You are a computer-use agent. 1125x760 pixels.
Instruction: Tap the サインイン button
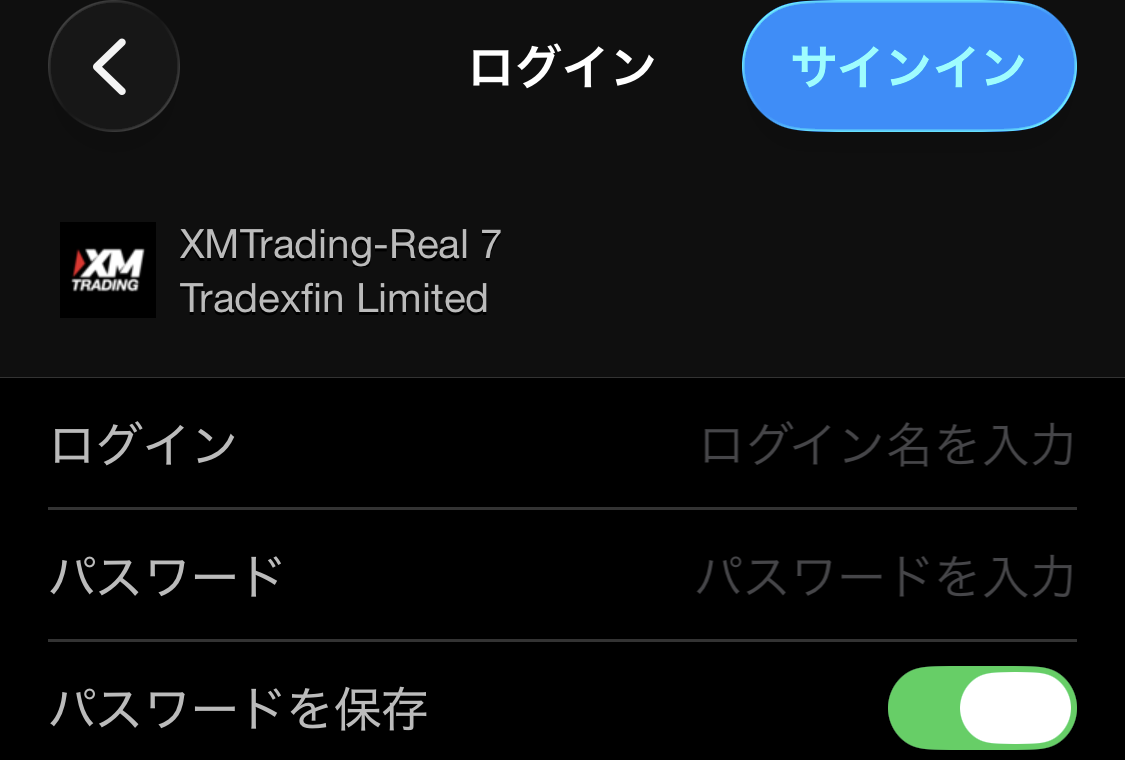[x=908, y=66]
